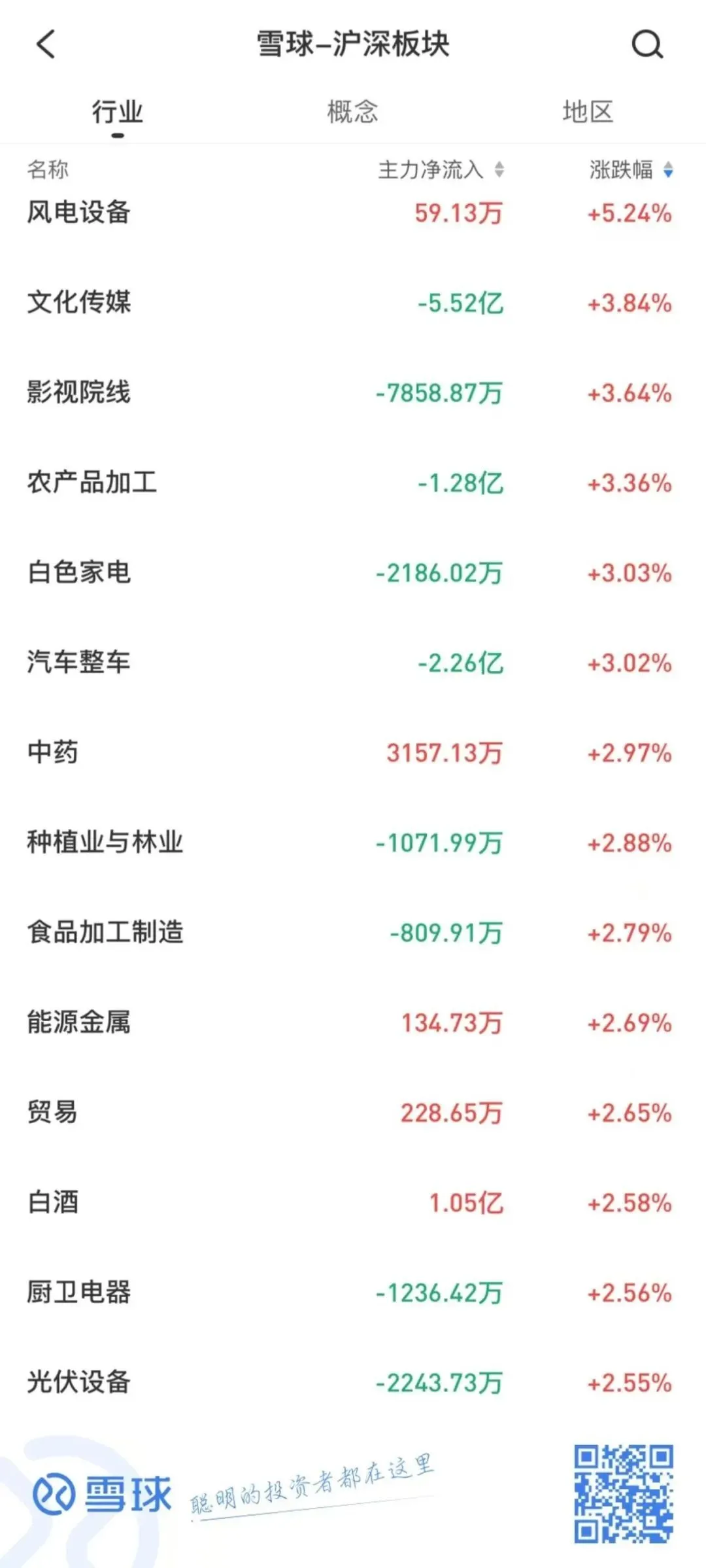View the 白酒 sector details
Image resolution: width=706 pixels, height=1568 pixels.
pos(353,1202)
